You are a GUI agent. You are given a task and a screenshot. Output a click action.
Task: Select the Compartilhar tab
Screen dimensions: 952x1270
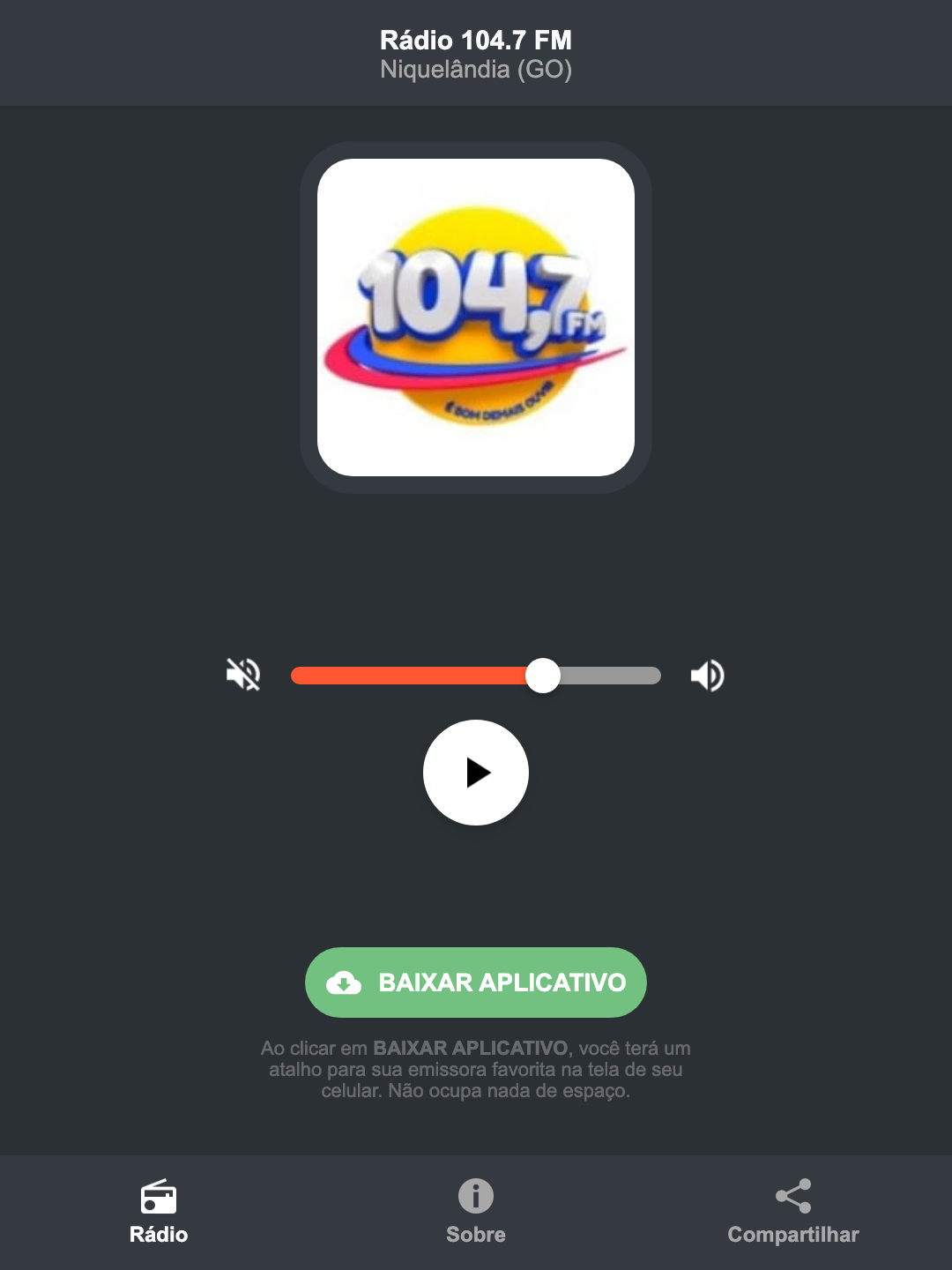pyautogui.click(x=792, y=1235)
